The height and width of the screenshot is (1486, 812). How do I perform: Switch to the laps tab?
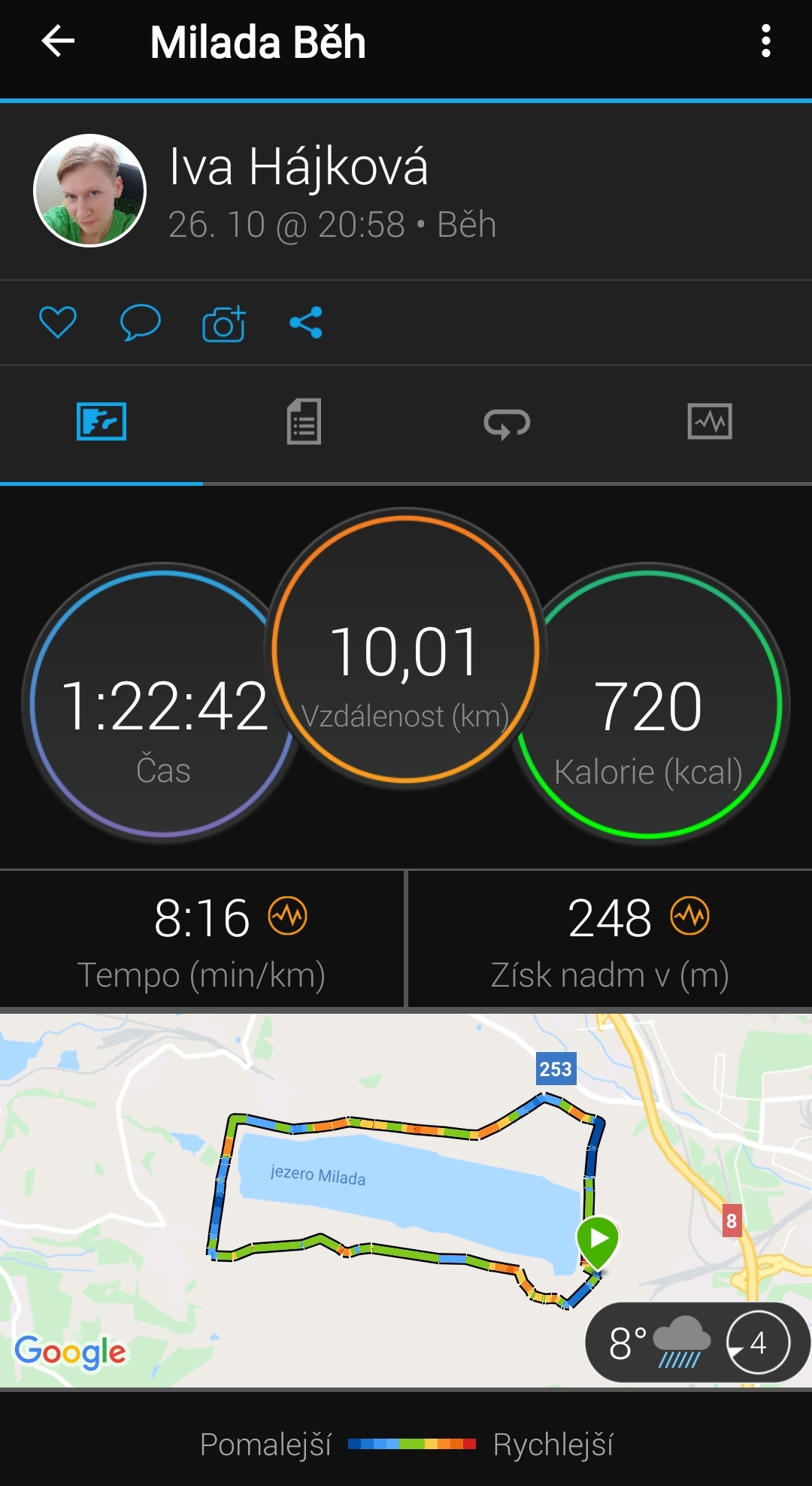point(507,423)
